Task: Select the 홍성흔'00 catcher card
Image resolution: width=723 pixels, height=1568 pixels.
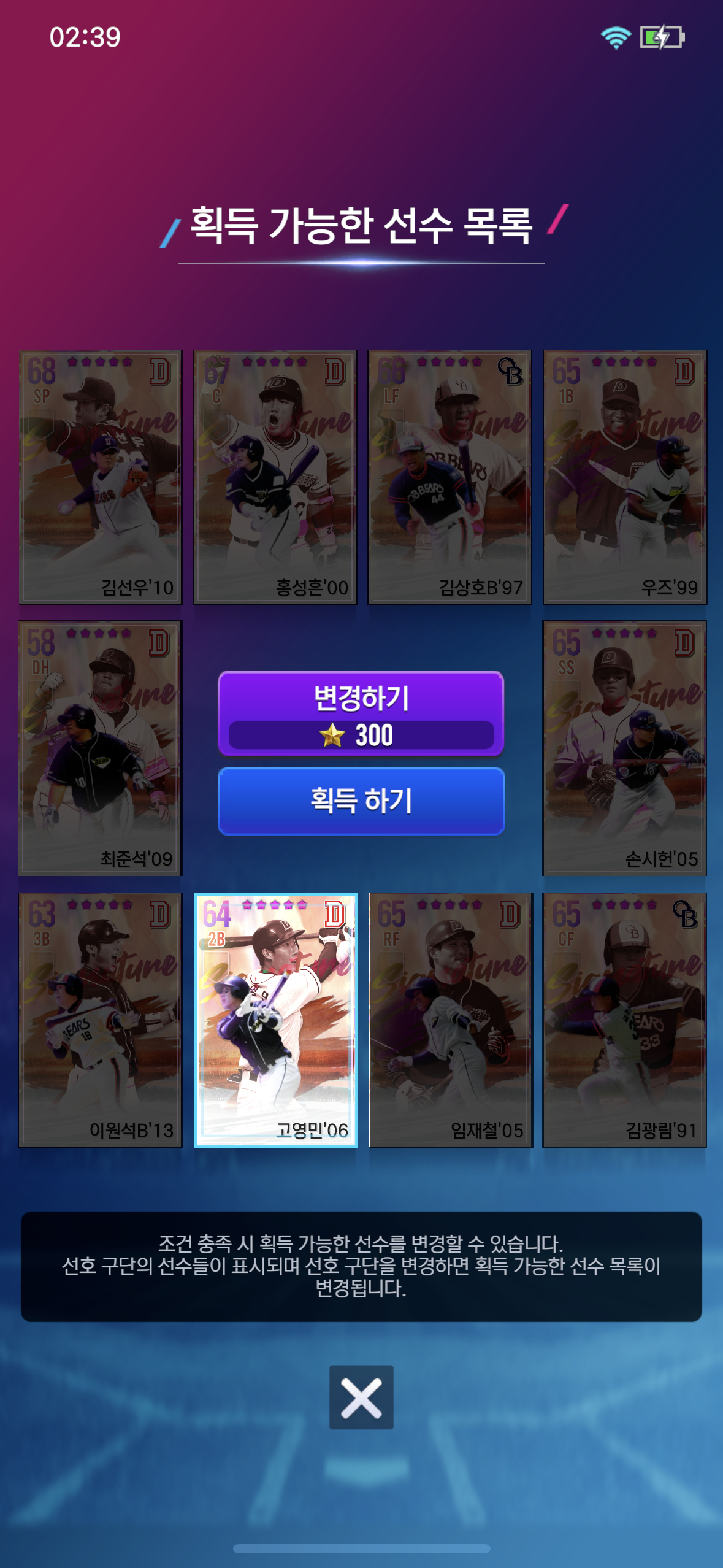Action: click(x=275, y=477)
